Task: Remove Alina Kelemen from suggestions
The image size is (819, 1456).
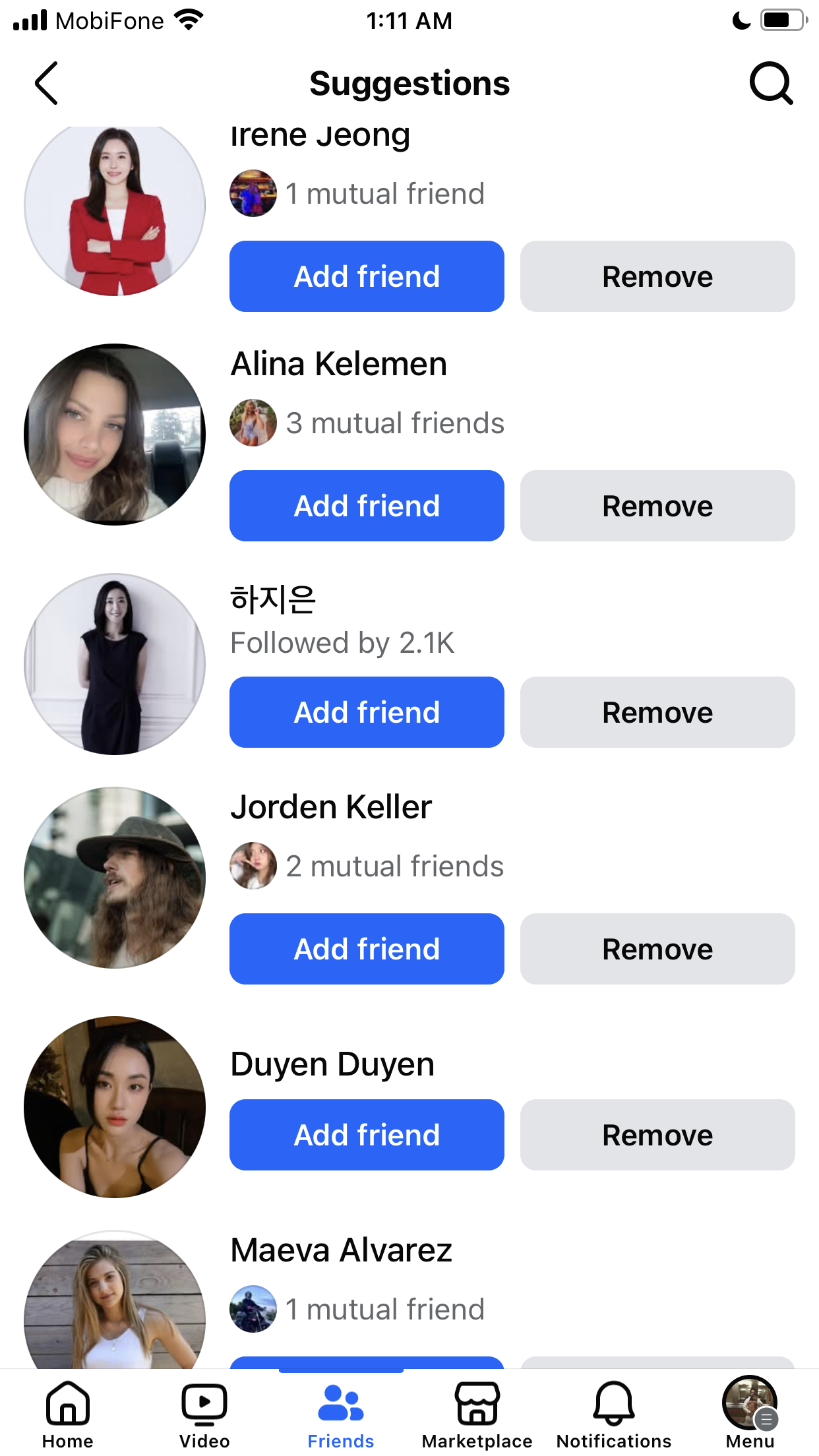Action: coord(657,506)
